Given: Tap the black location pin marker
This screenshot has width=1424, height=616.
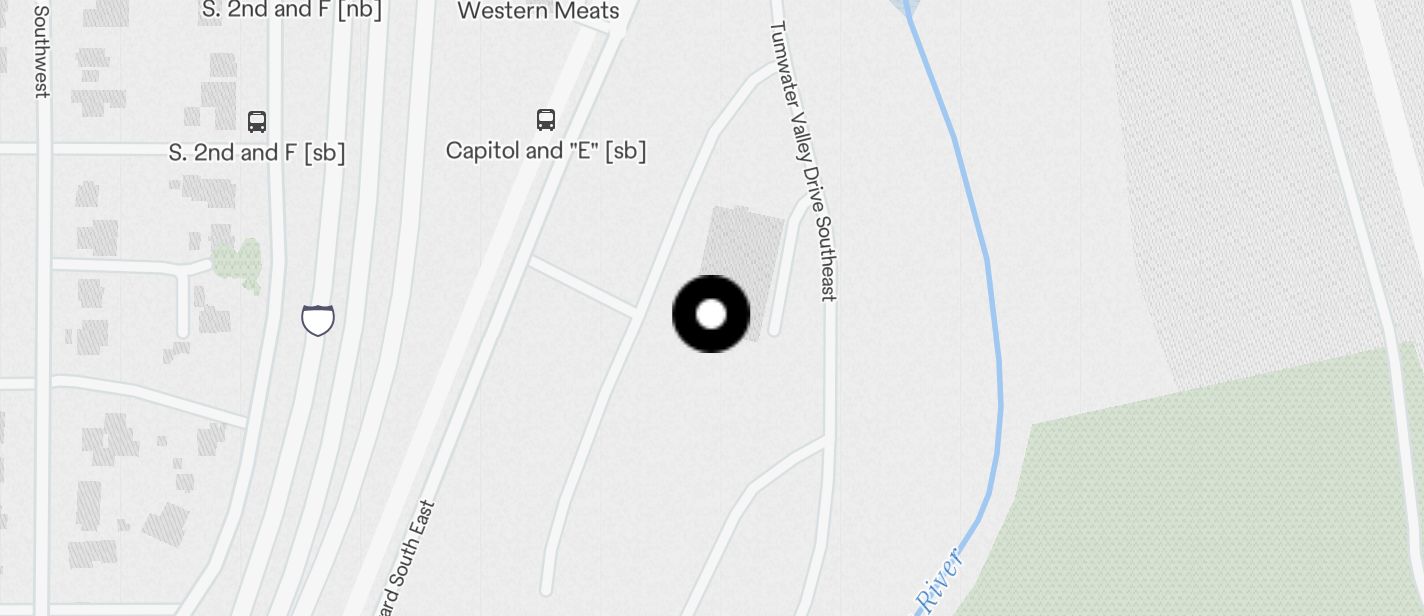Looking at the screenshot, I should coord(711,314).
